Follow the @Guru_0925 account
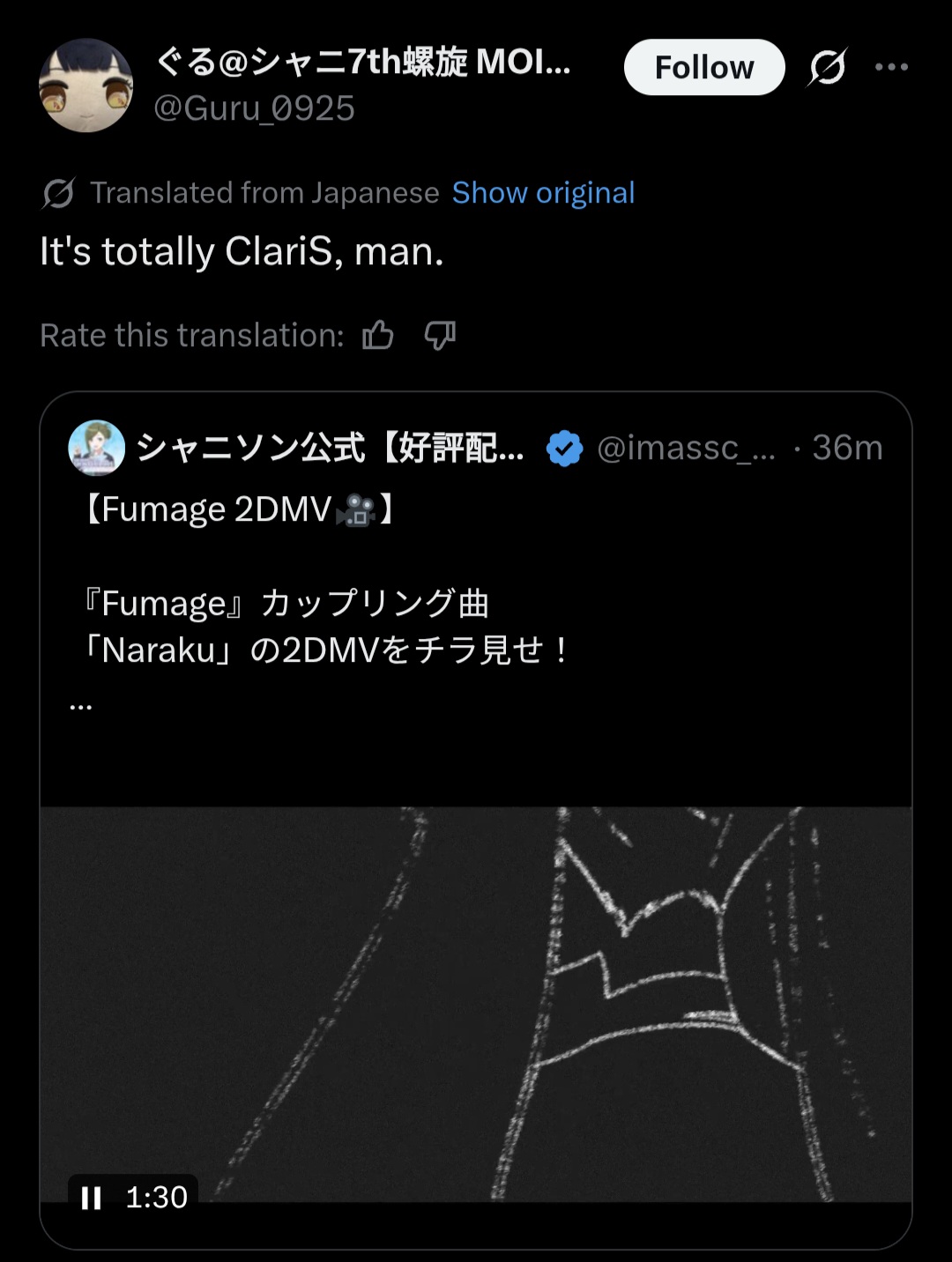 click(703, 67)
